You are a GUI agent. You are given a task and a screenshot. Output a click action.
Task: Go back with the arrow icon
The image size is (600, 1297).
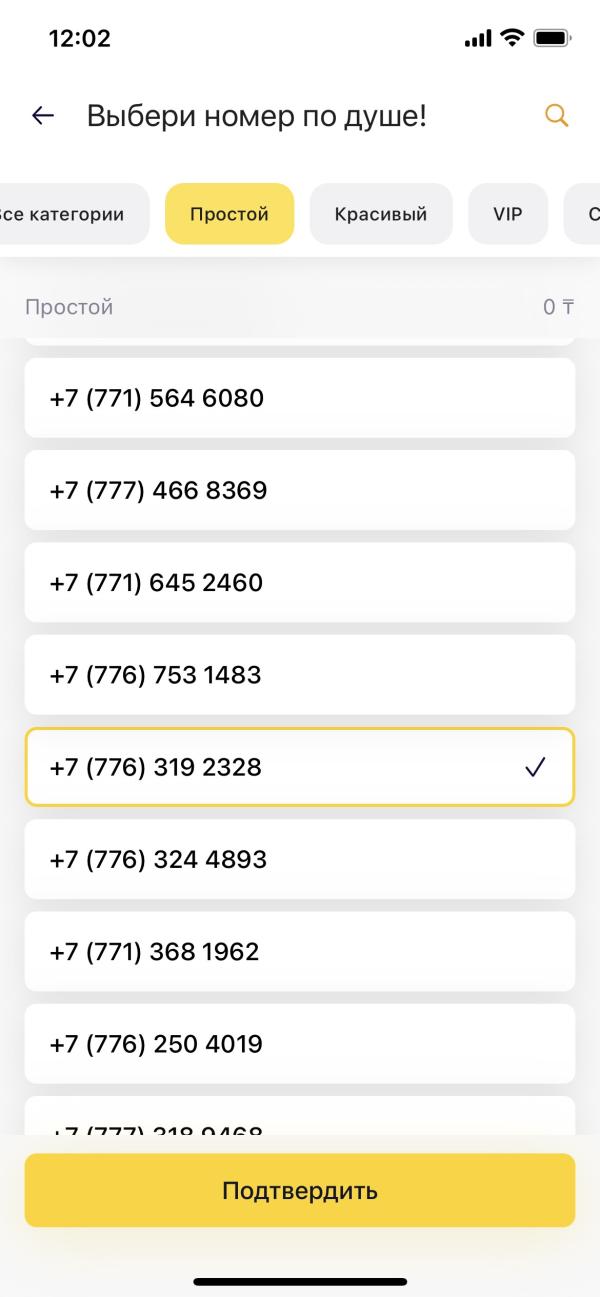coord(43,116)
